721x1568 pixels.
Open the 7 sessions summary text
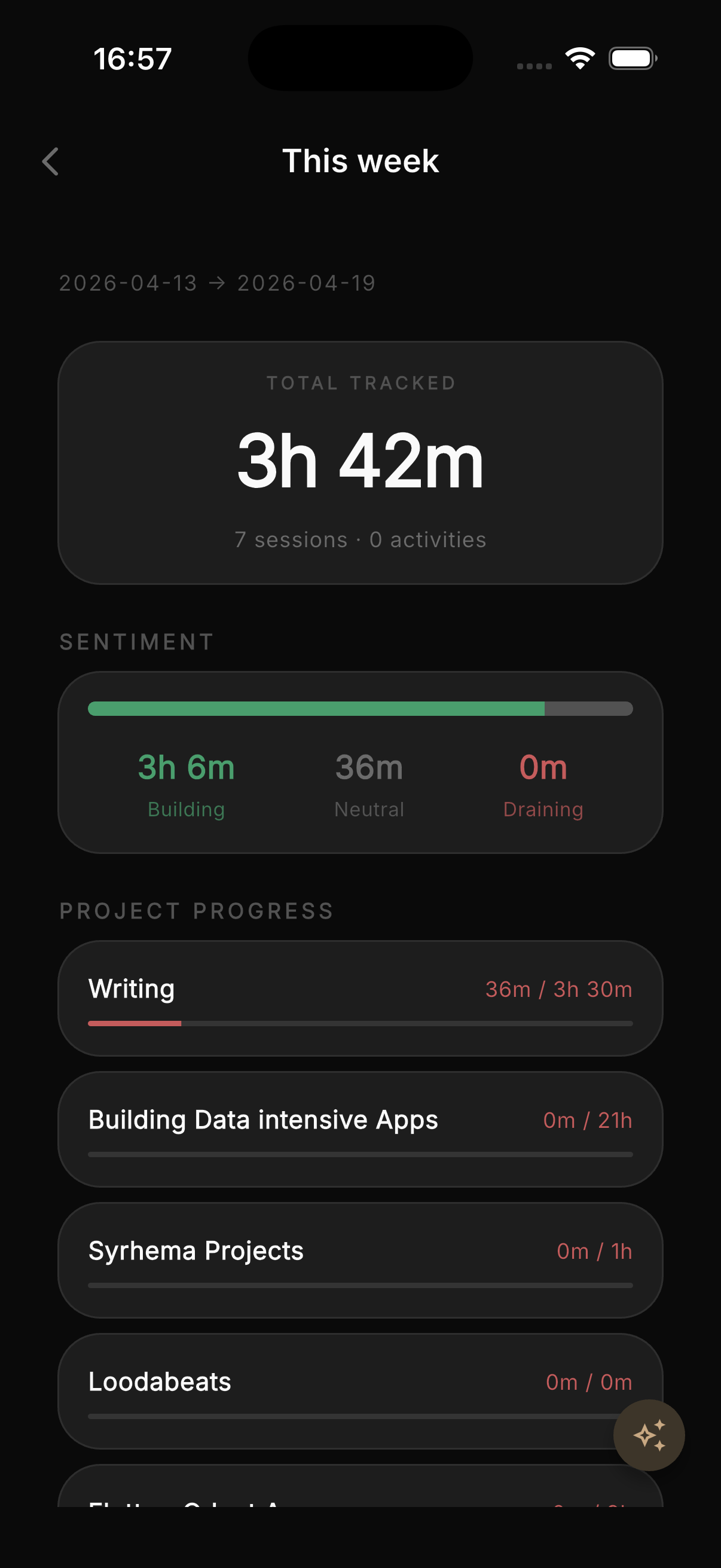(360, 539)
